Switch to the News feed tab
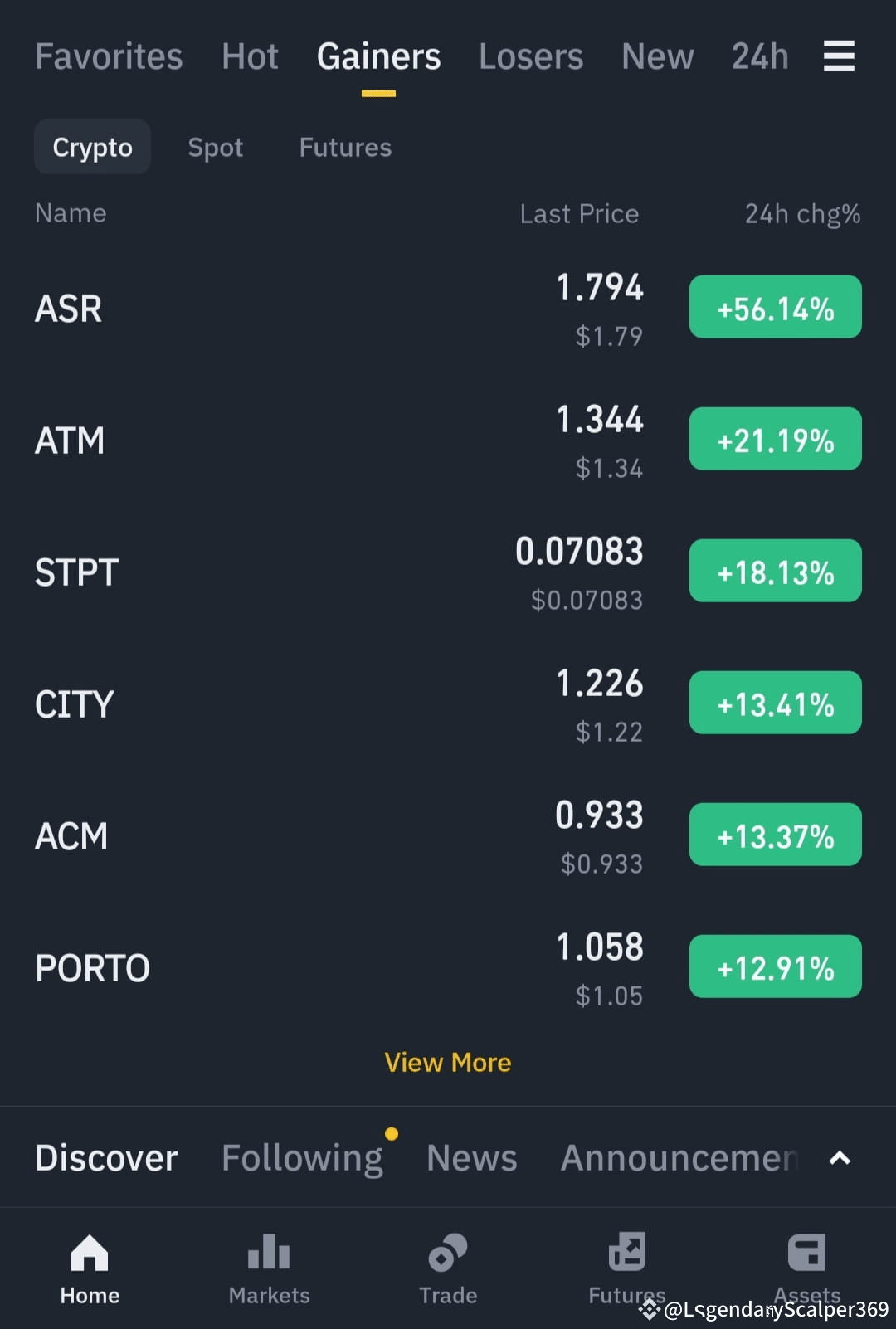 [471, 1158]
